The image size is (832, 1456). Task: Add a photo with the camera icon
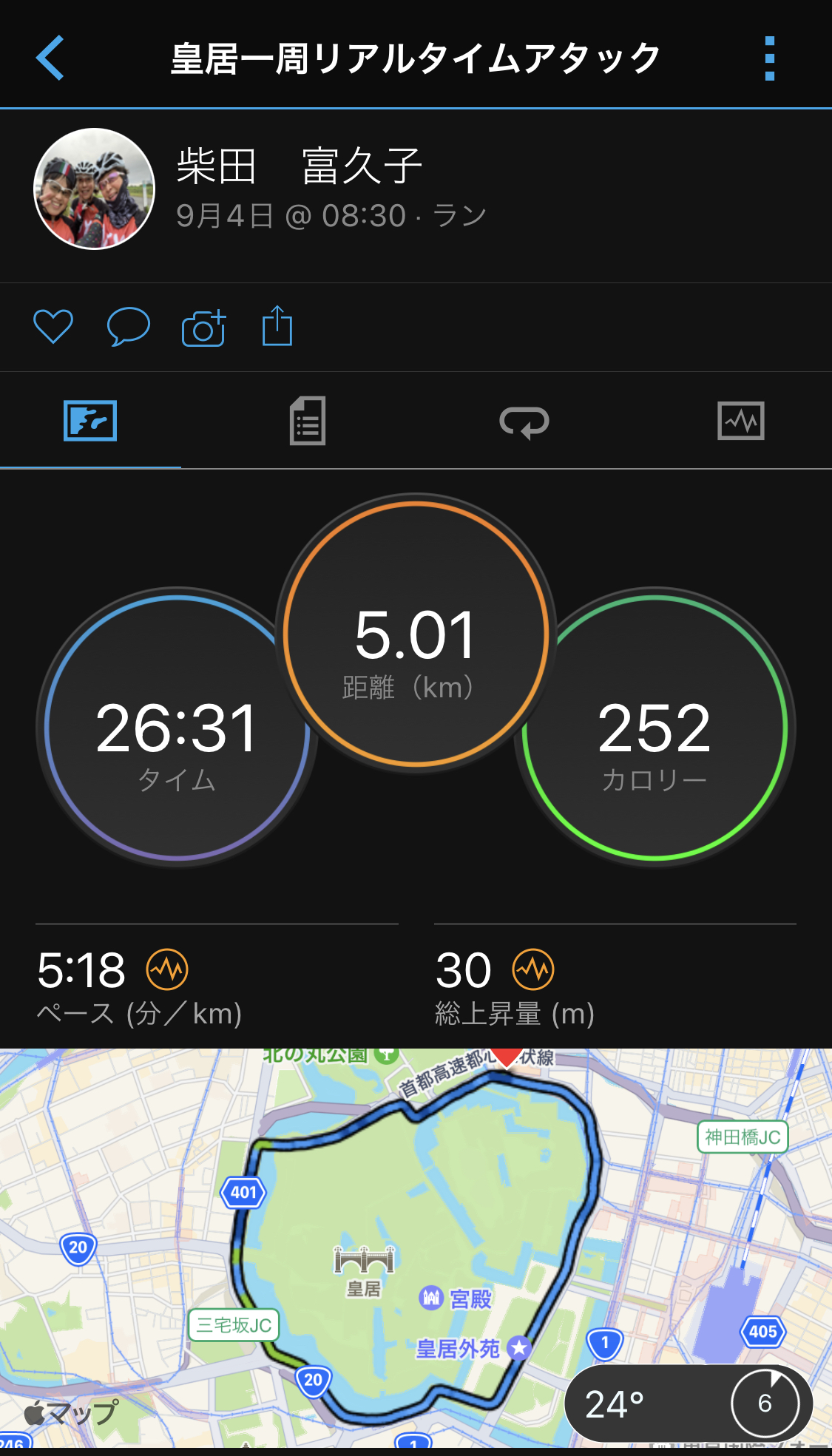pyautogui.click(x=203, y=328)
